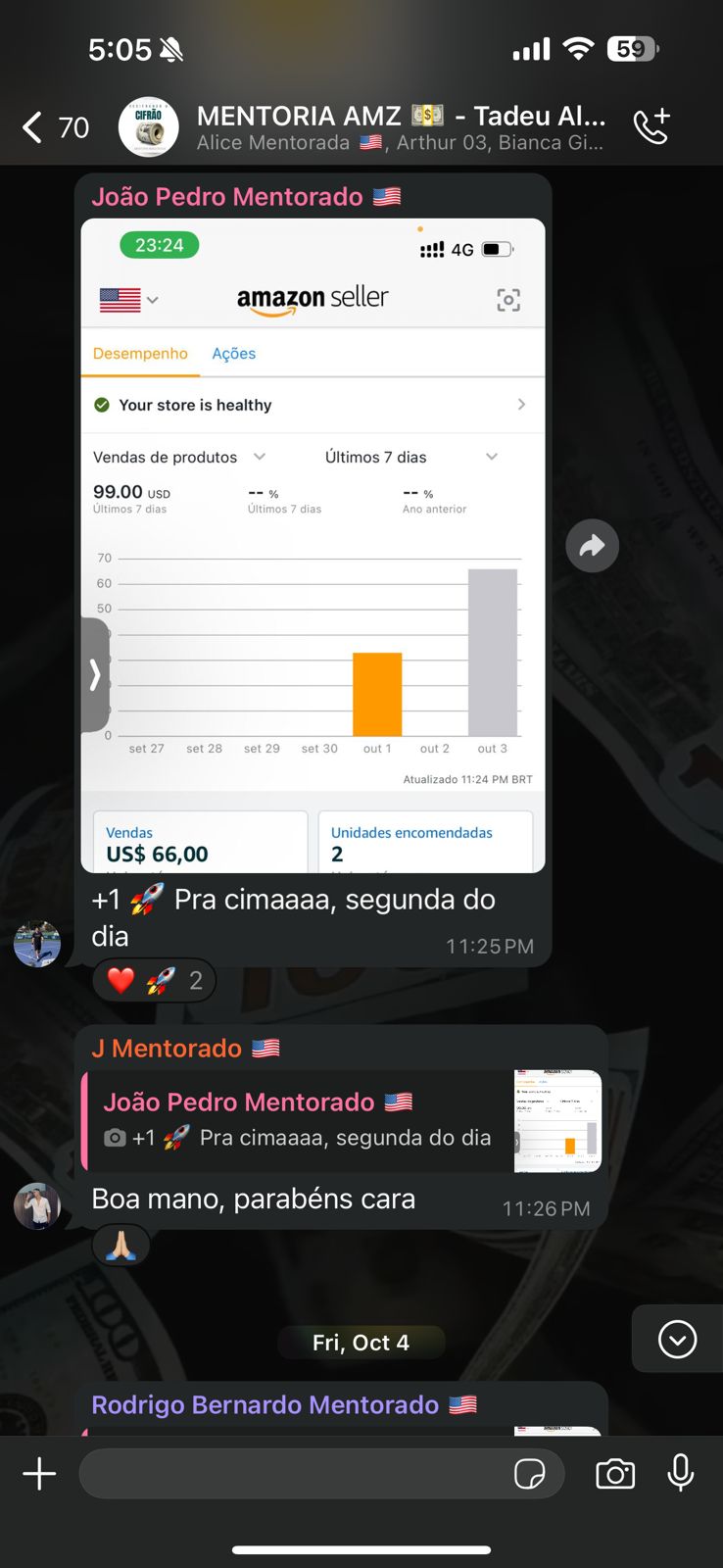Image resolution: width=723 pixels, height=1568 pixels.
Task: Open the camera
Action: [x=615, y=1474]
